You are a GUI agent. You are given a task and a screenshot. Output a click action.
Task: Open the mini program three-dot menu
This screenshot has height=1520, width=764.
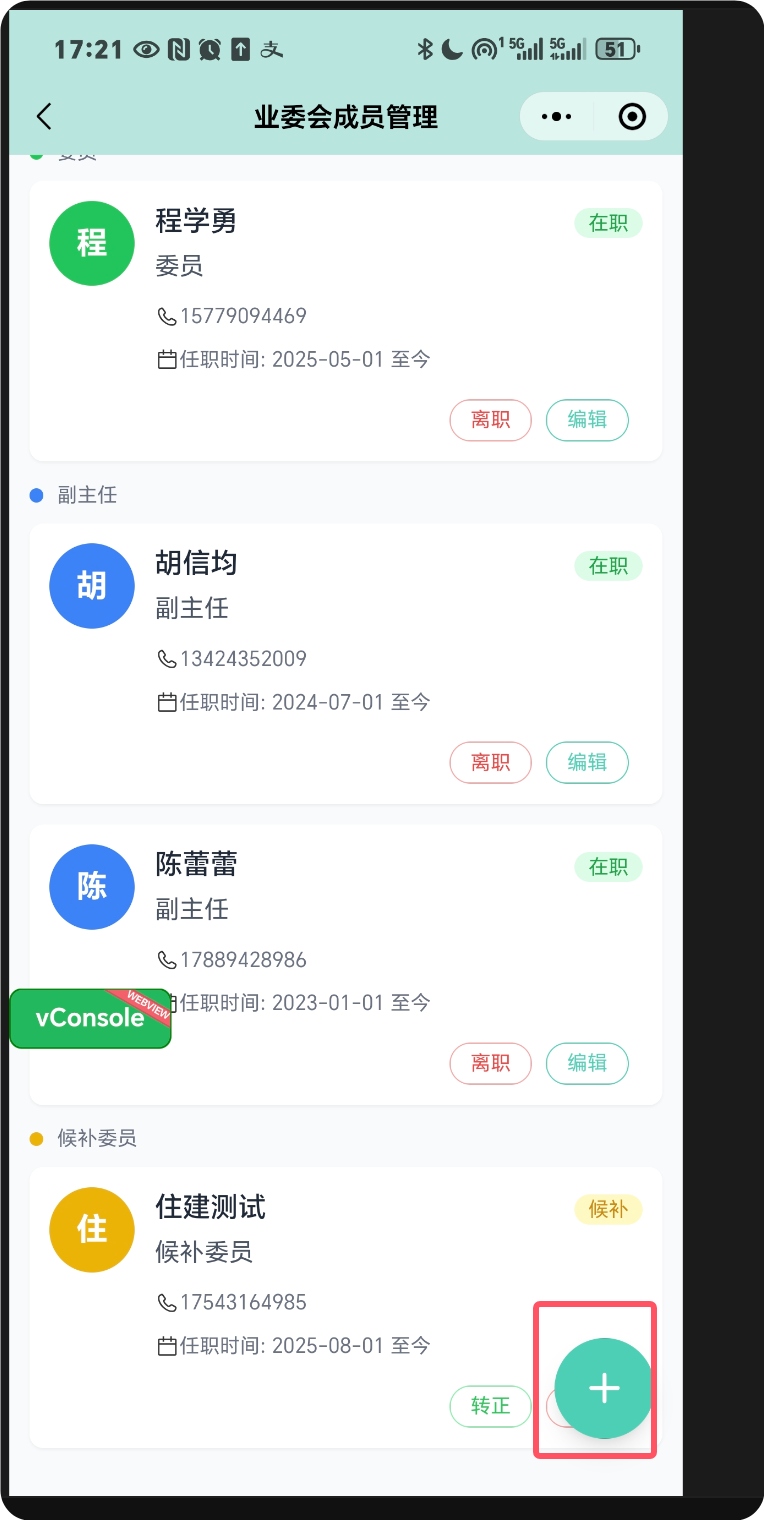point(556,117)
